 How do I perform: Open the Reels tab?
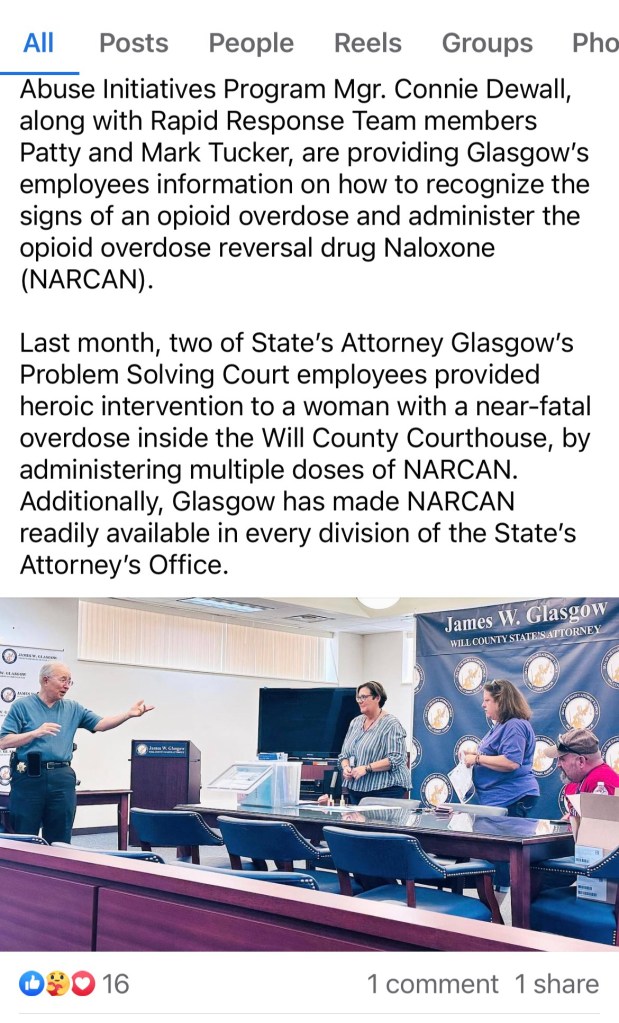[x=367, y=43]
